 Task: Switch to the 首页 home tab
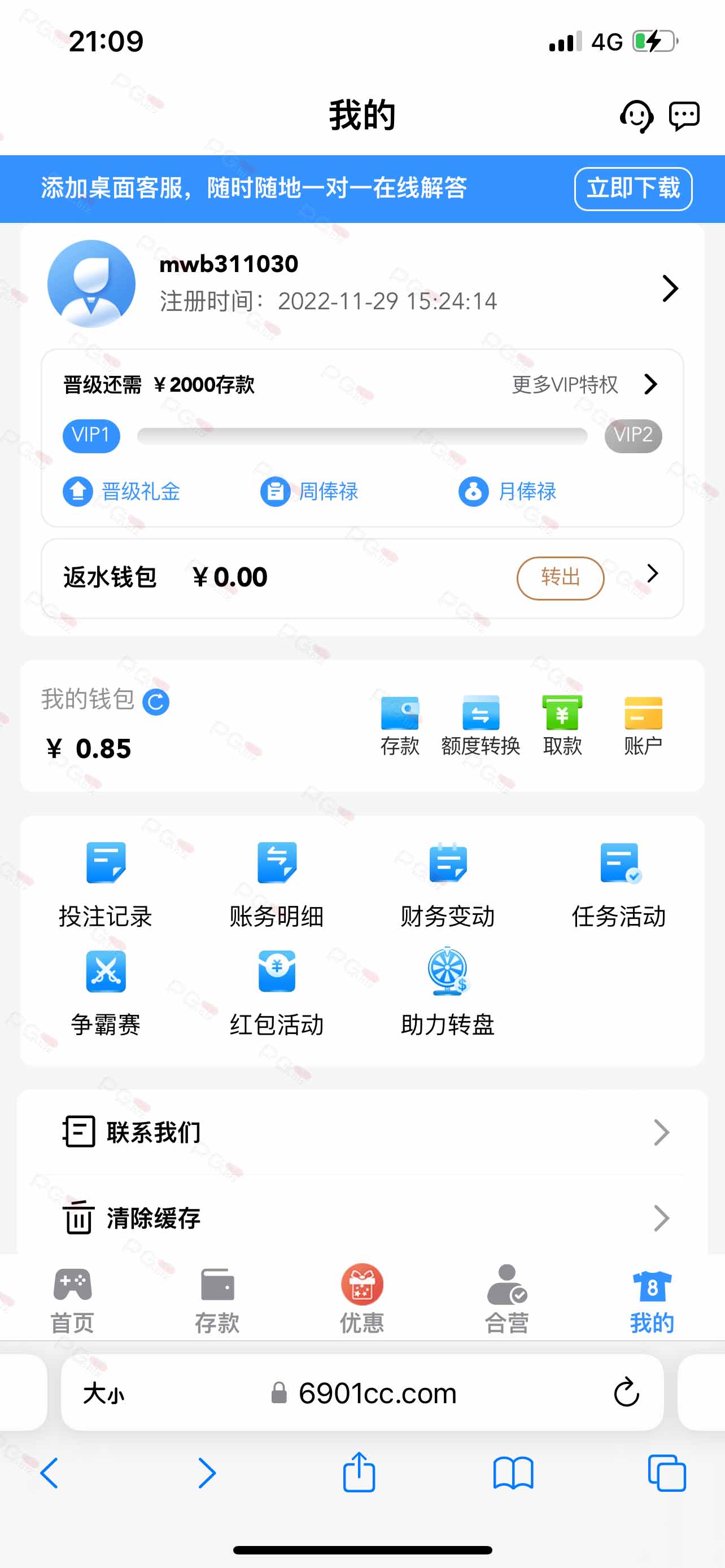click(72, 1301)
